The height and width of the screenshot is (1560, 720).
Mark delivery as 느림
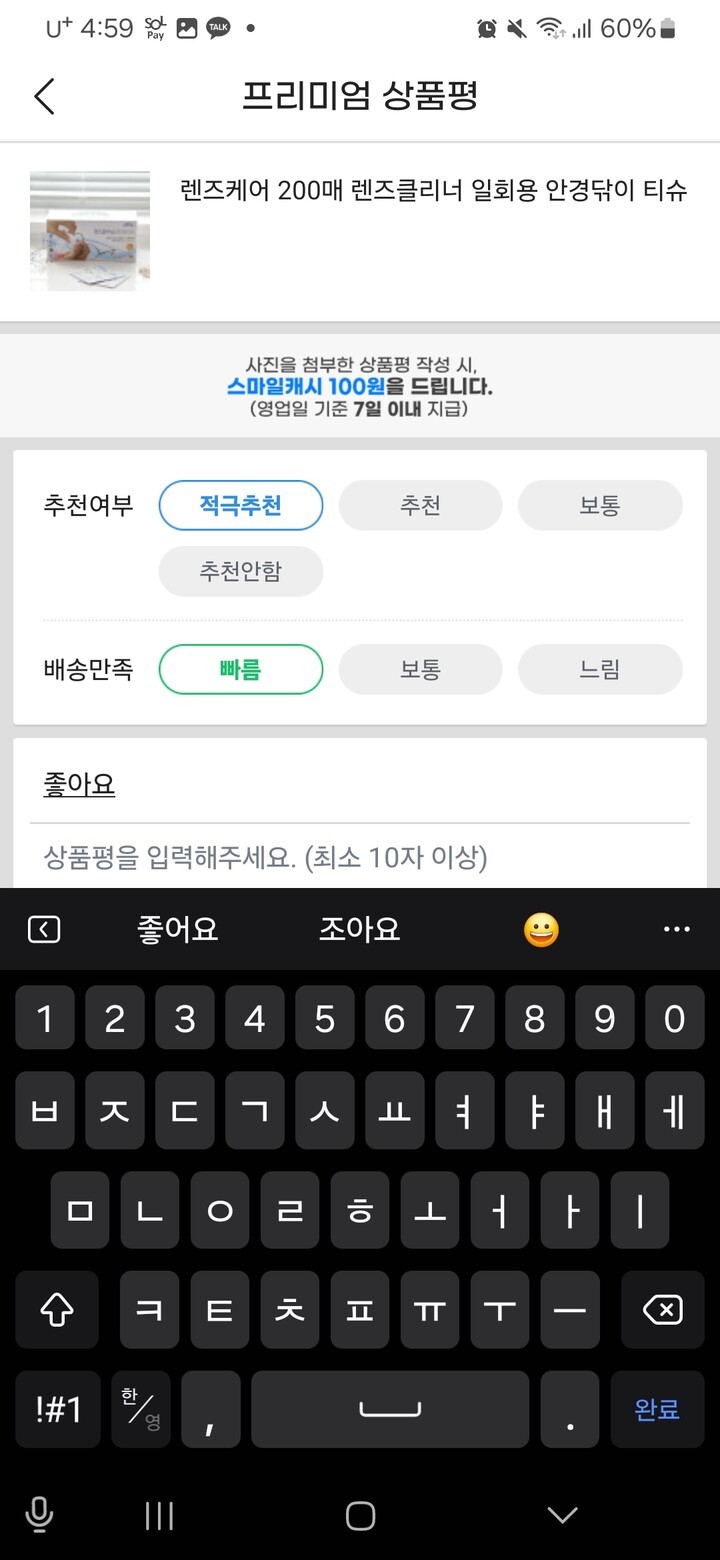click(600, 670)
